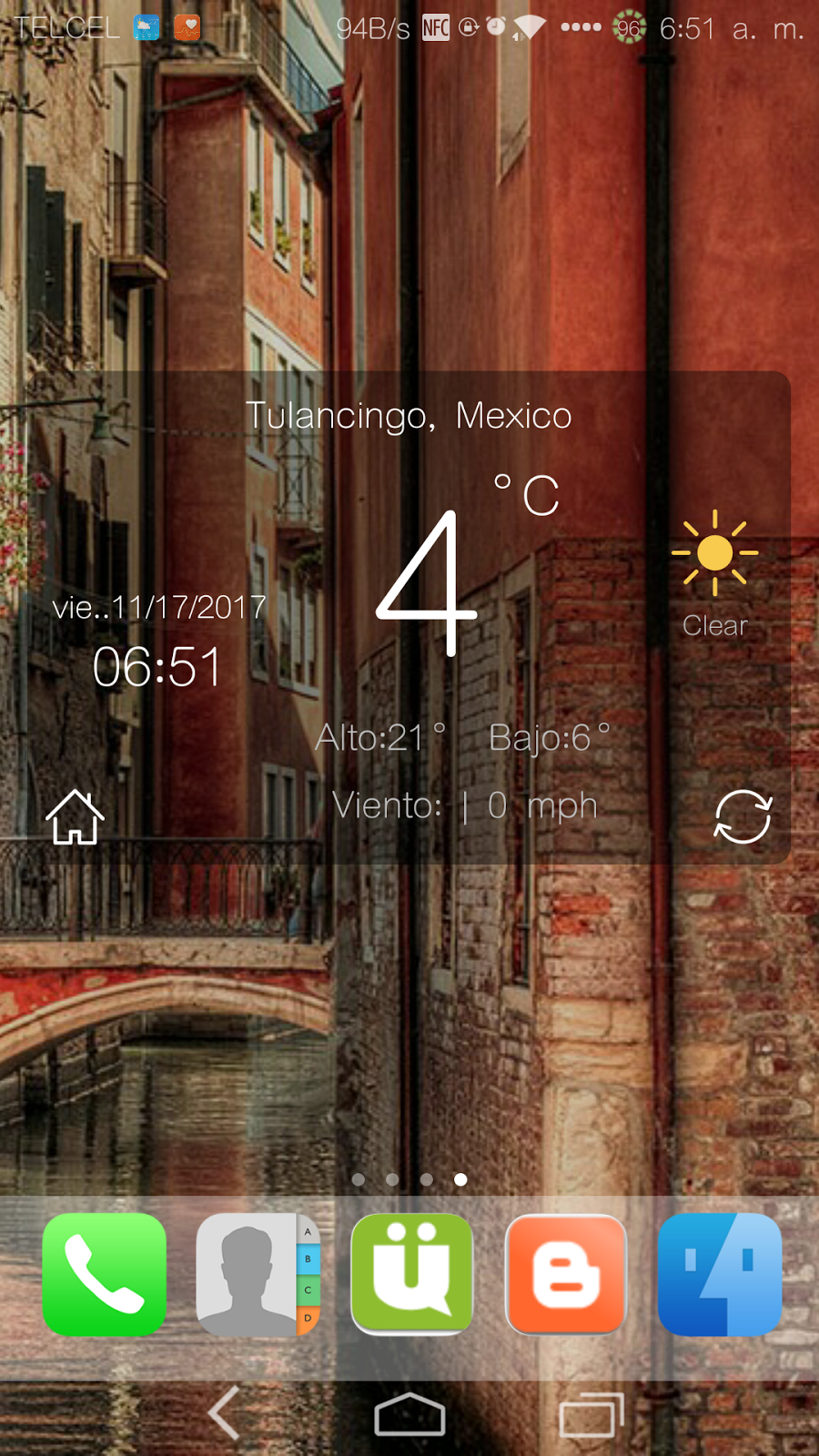Open the recent apps overview
819x1456 pixels.
(x=591, y=1414)
